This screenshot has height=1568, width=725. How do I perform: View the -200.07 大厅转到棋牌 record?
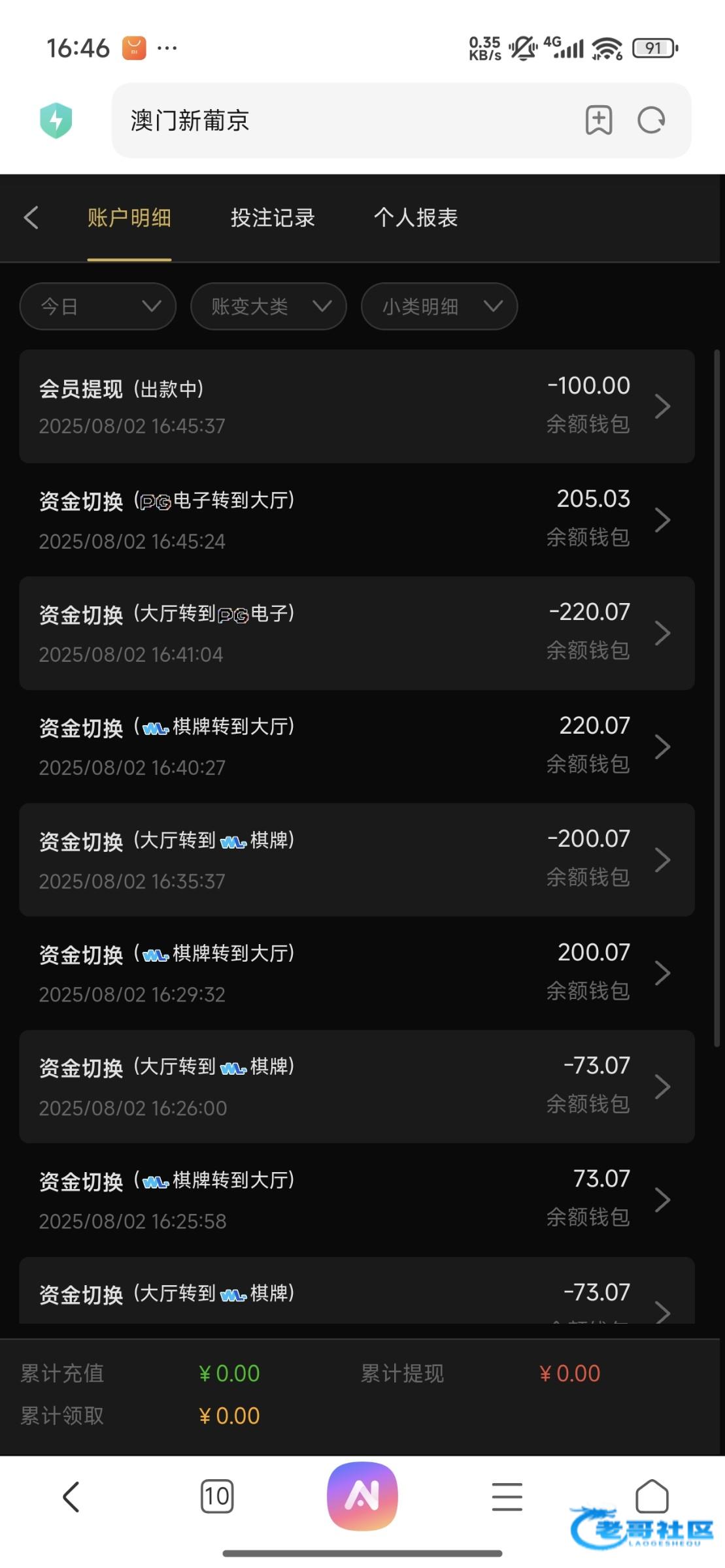pyautogui.click(x=357, y=860)
